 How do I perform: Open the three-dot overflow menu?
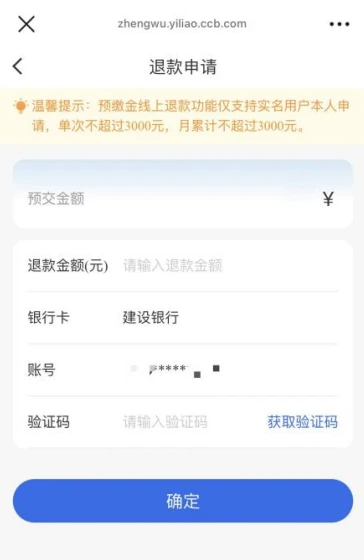tap(339, 24)
